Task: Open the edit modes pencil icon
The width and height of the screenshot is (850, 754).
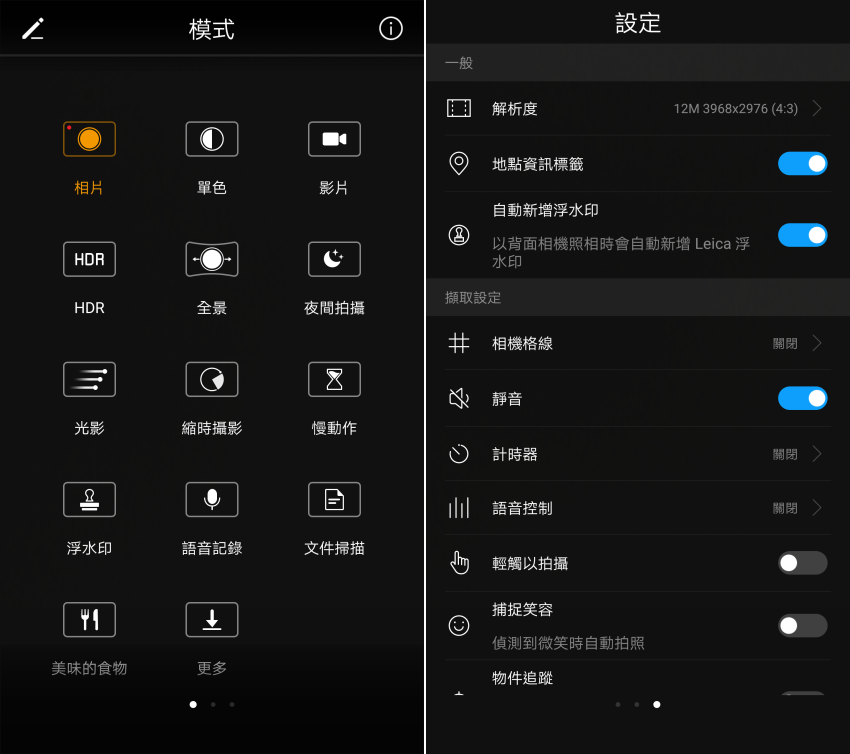Action: (33, 28)
